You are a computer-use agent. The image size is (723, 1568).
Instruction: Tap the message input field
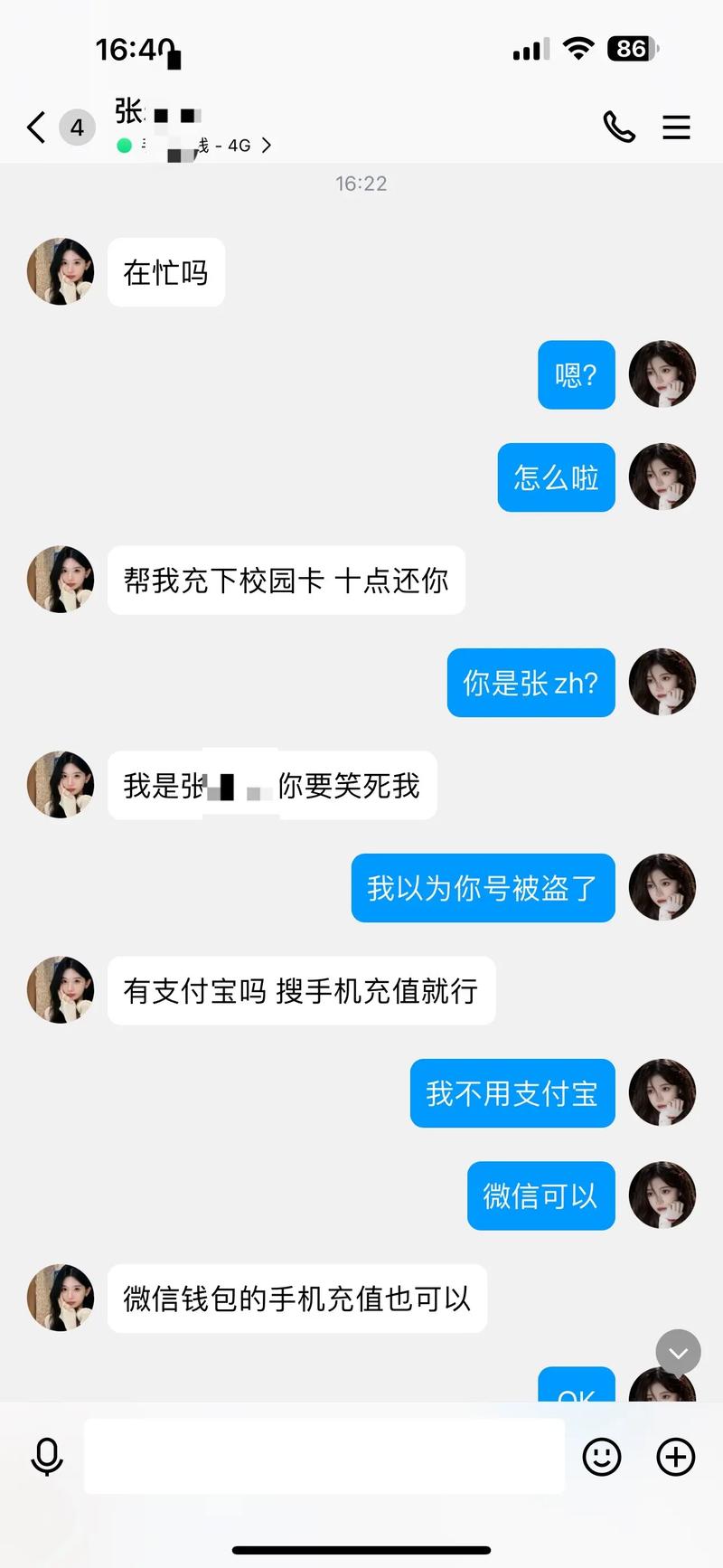325,1457
